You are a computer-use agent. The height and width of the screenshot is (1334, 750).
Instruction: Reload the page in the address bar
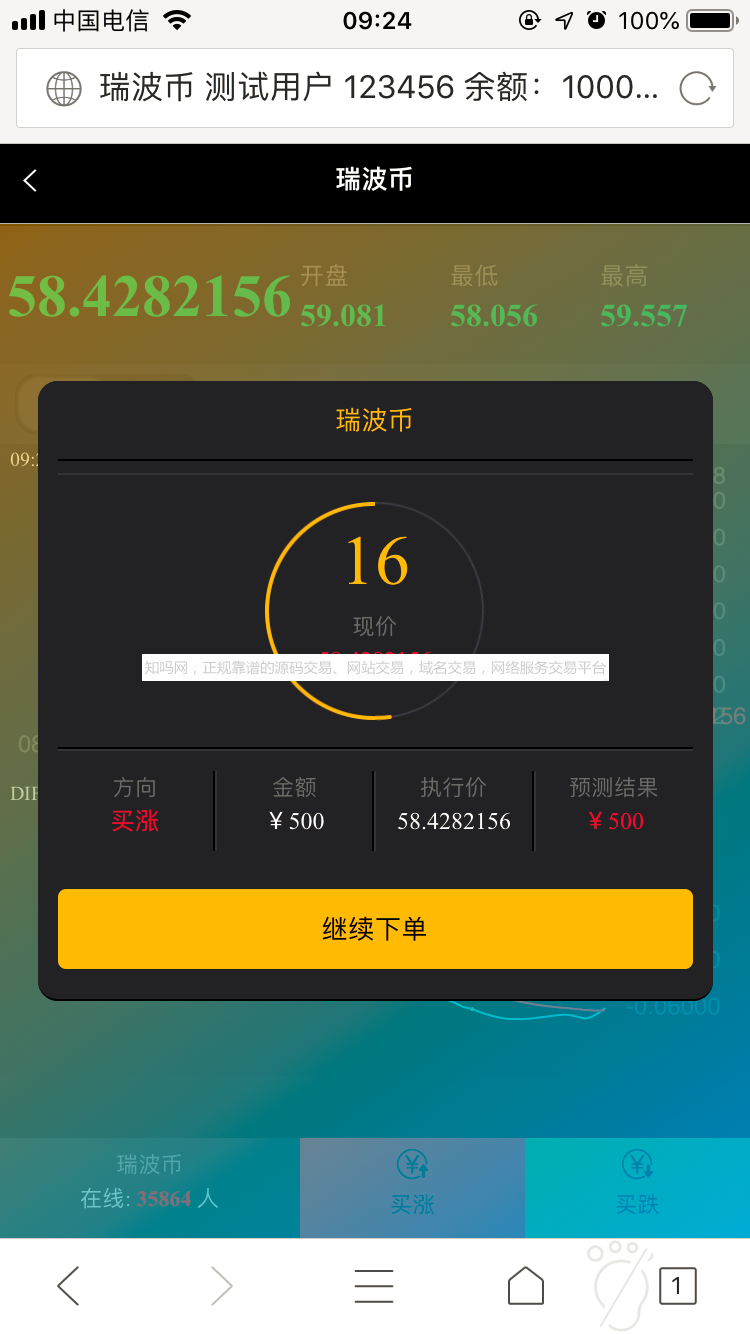[697, 89]
